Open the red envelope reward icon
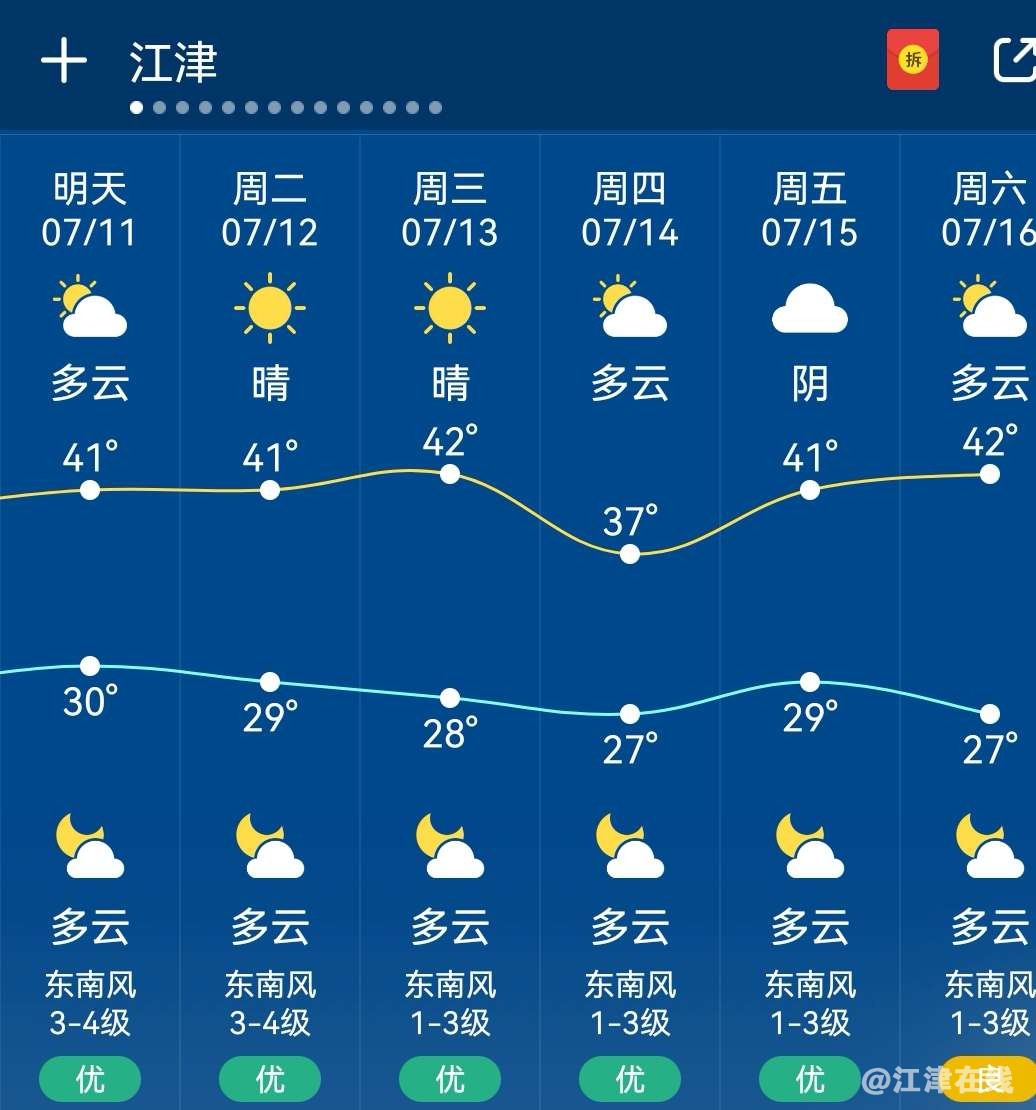Viewport: 1036px width, 1110px height. point(912,60)
